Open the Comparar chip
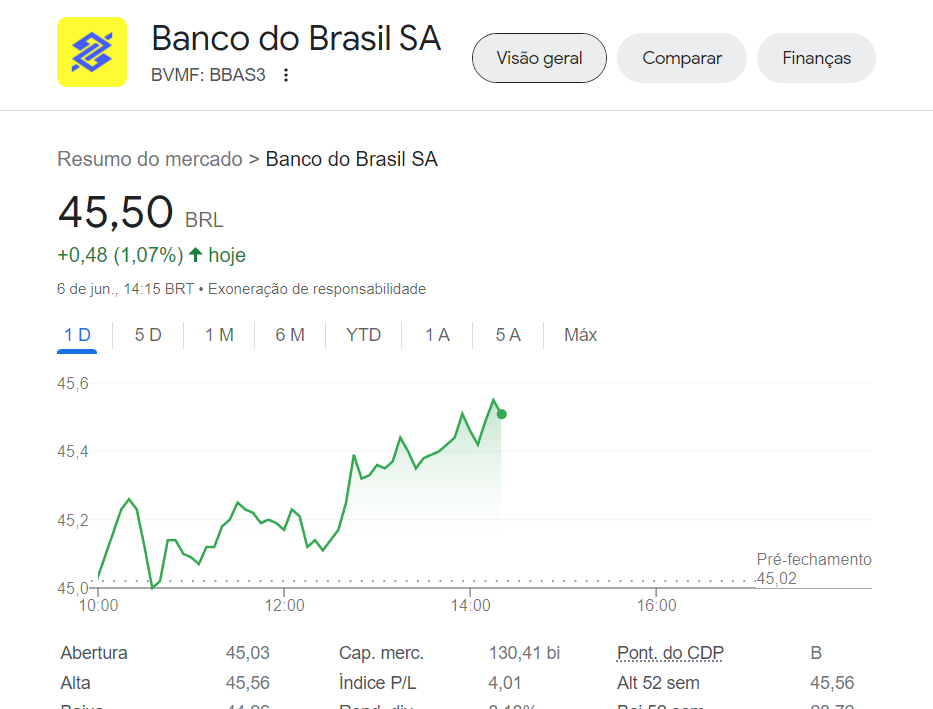This screenshot has width=933, height=709. (682, 58)
